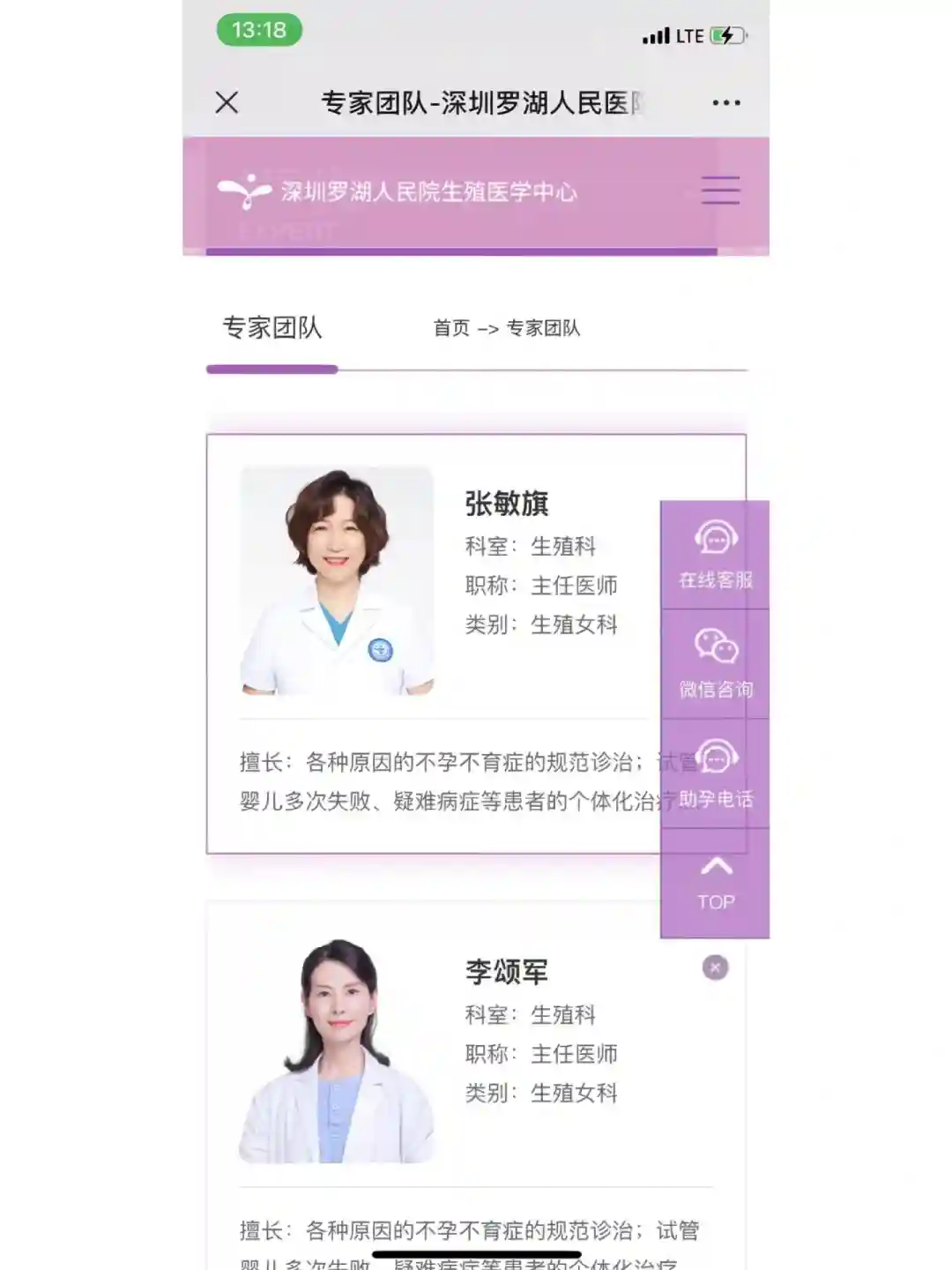Screen dimensions: 952x1270
Task: Dismiss the floating sidebar with the X
Action: pos(715,967)
